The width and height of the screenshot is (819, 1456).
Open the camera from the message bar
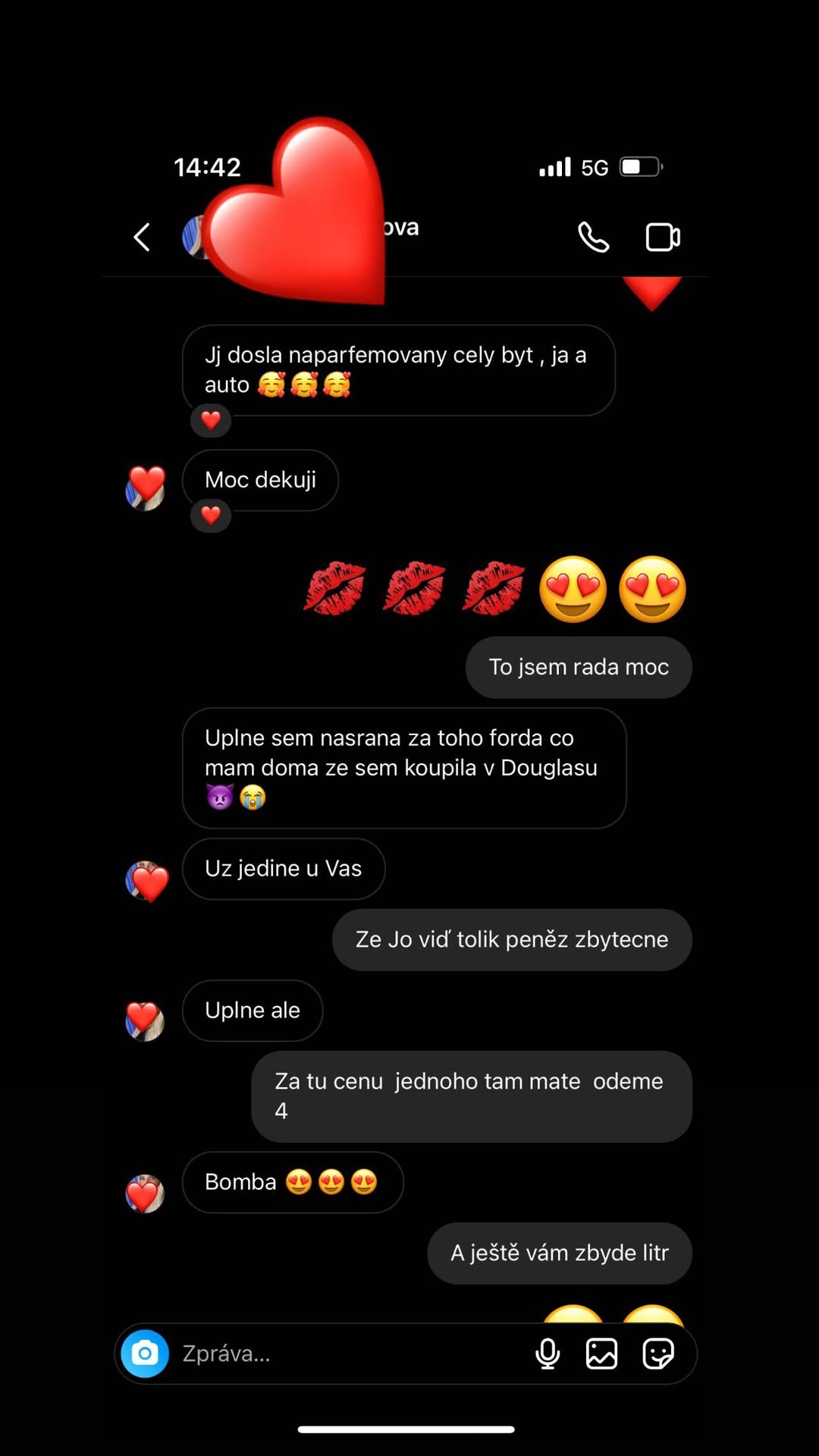(x=145, y=1354)
